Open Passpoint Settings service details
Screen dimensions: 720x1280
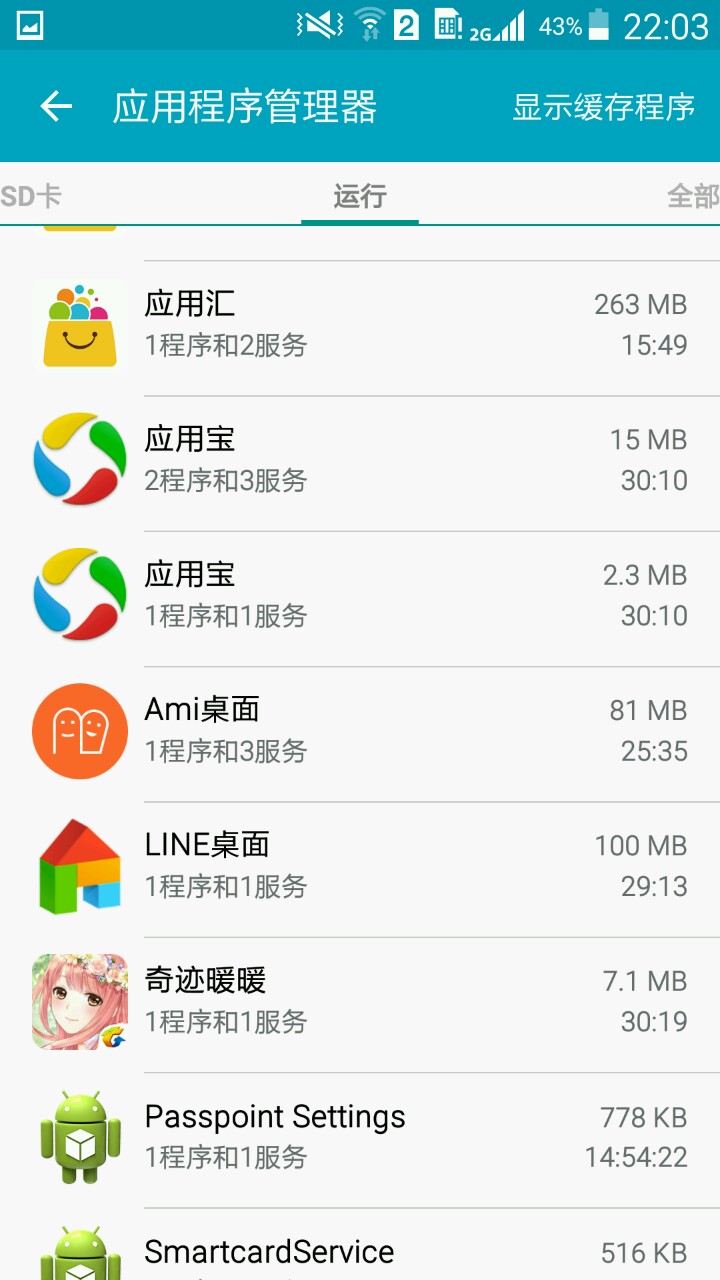click(x=360, y=1137)
